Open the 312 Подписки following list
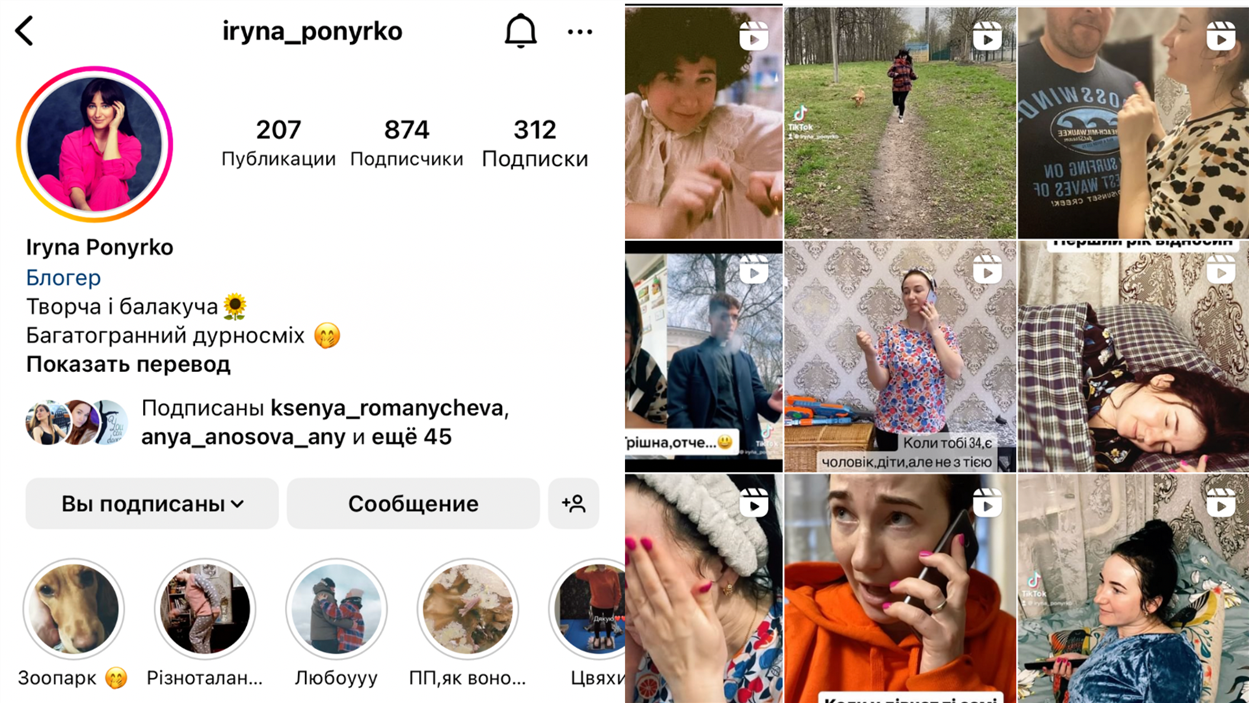Screen dimensions: 1249x703 pyautogui.click(x=534, y=143)
